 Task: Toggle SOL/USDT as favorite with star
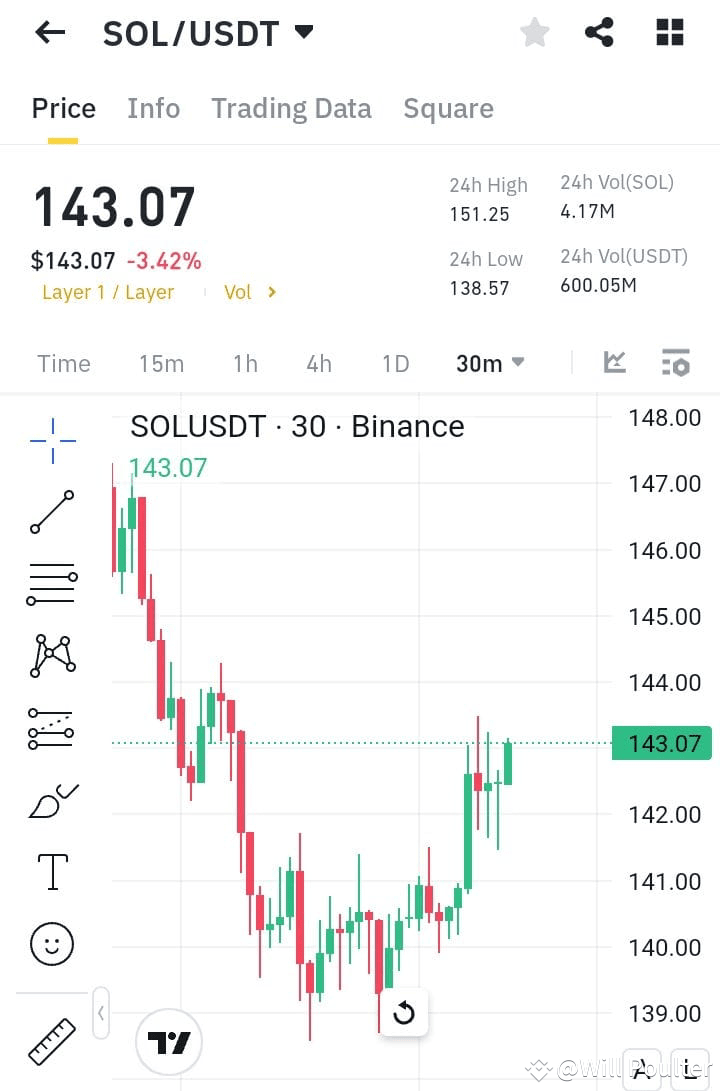click(x=535, y=31)
